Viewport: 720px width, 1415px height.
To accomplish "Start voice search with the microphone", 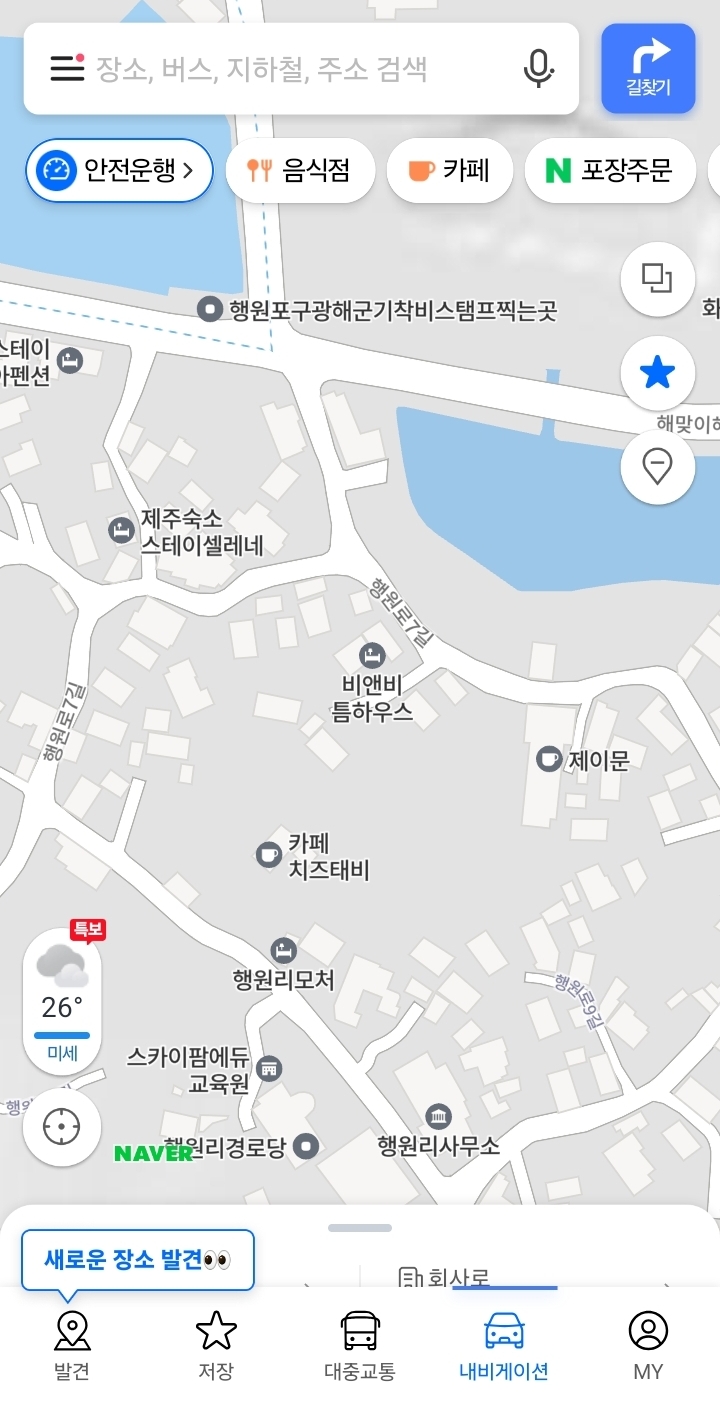I will (x=538, y=68).
